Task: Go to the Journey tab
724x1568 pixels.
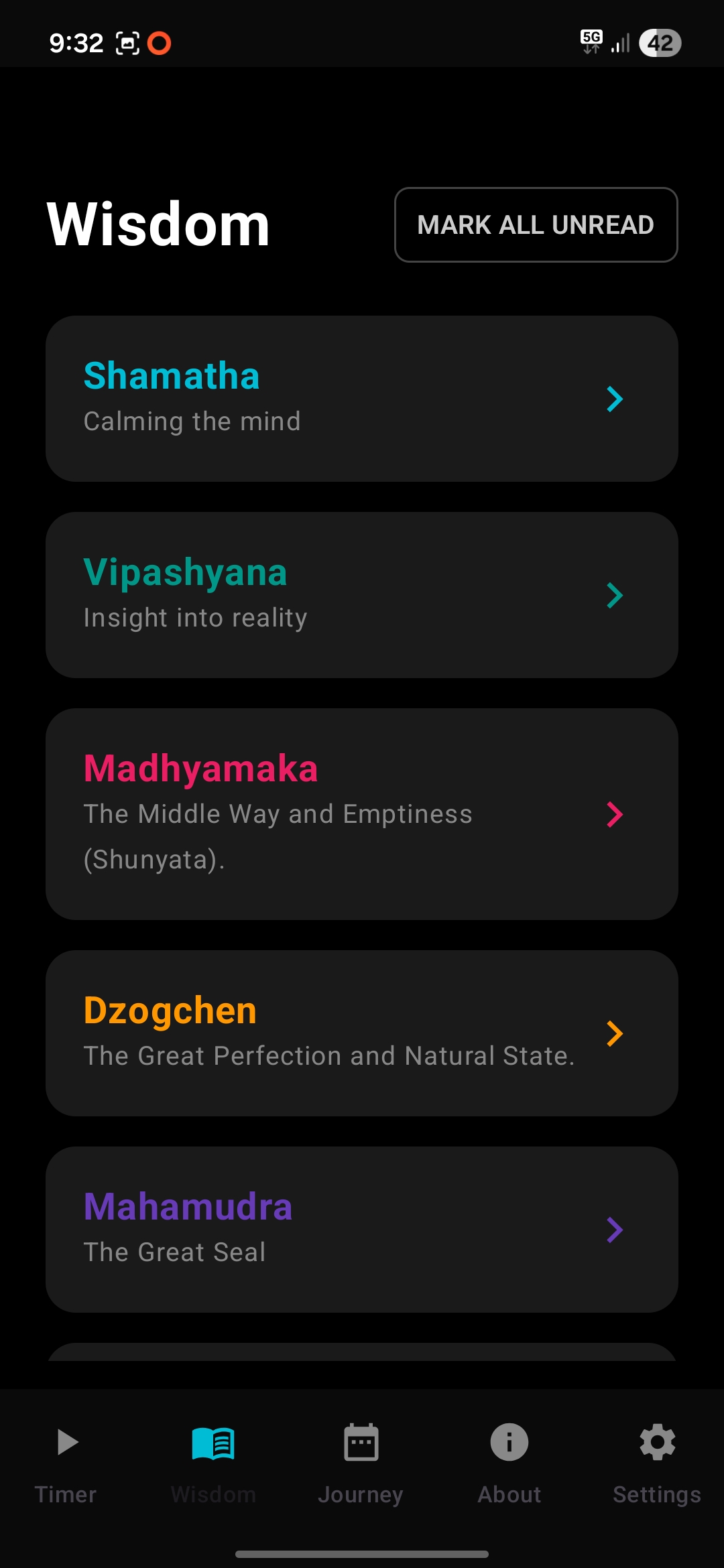Action: click(x=361, y=1464)
